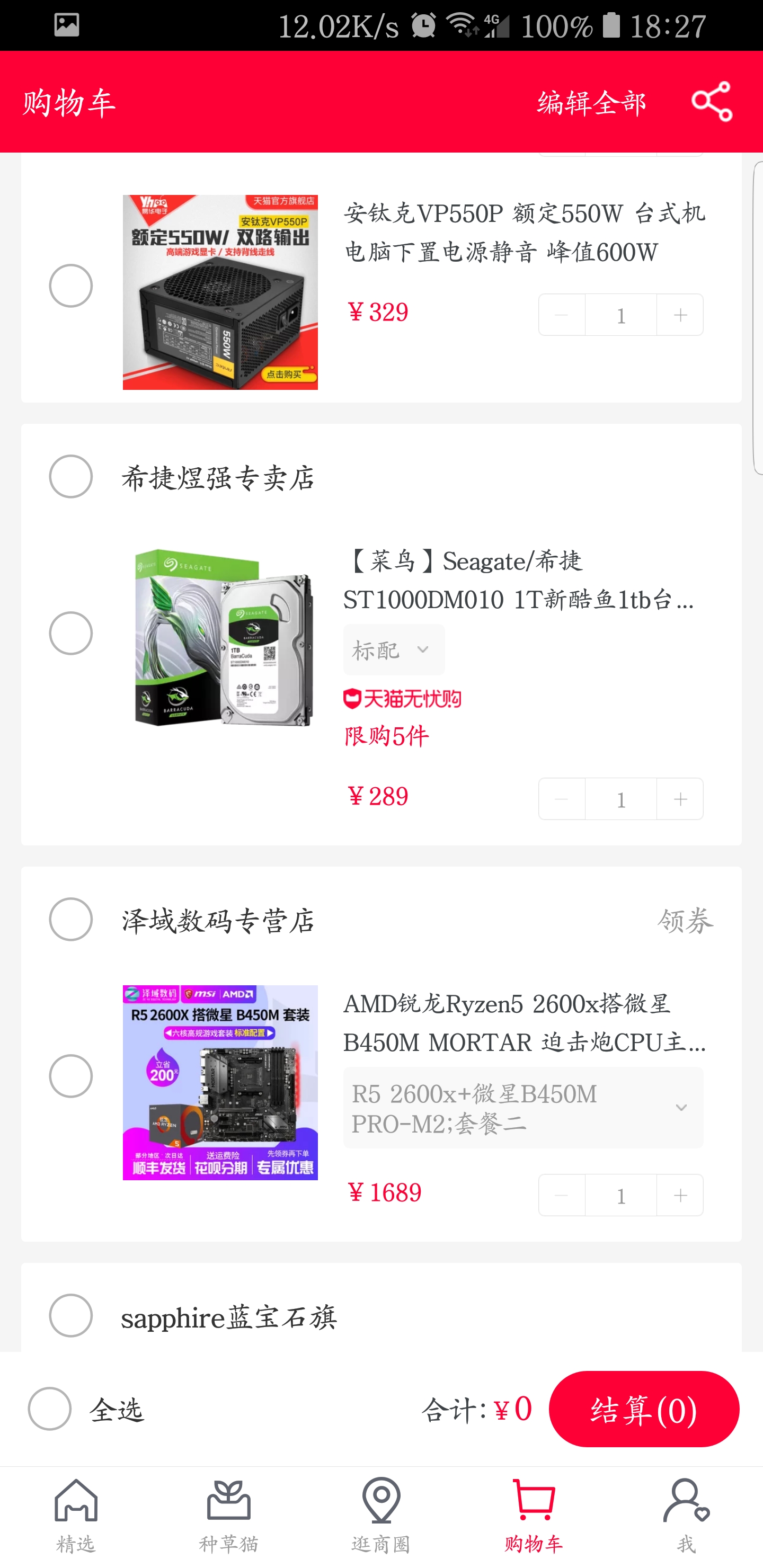Share the shopping cart
763x1568 pixels.
[x=711, y=102]
